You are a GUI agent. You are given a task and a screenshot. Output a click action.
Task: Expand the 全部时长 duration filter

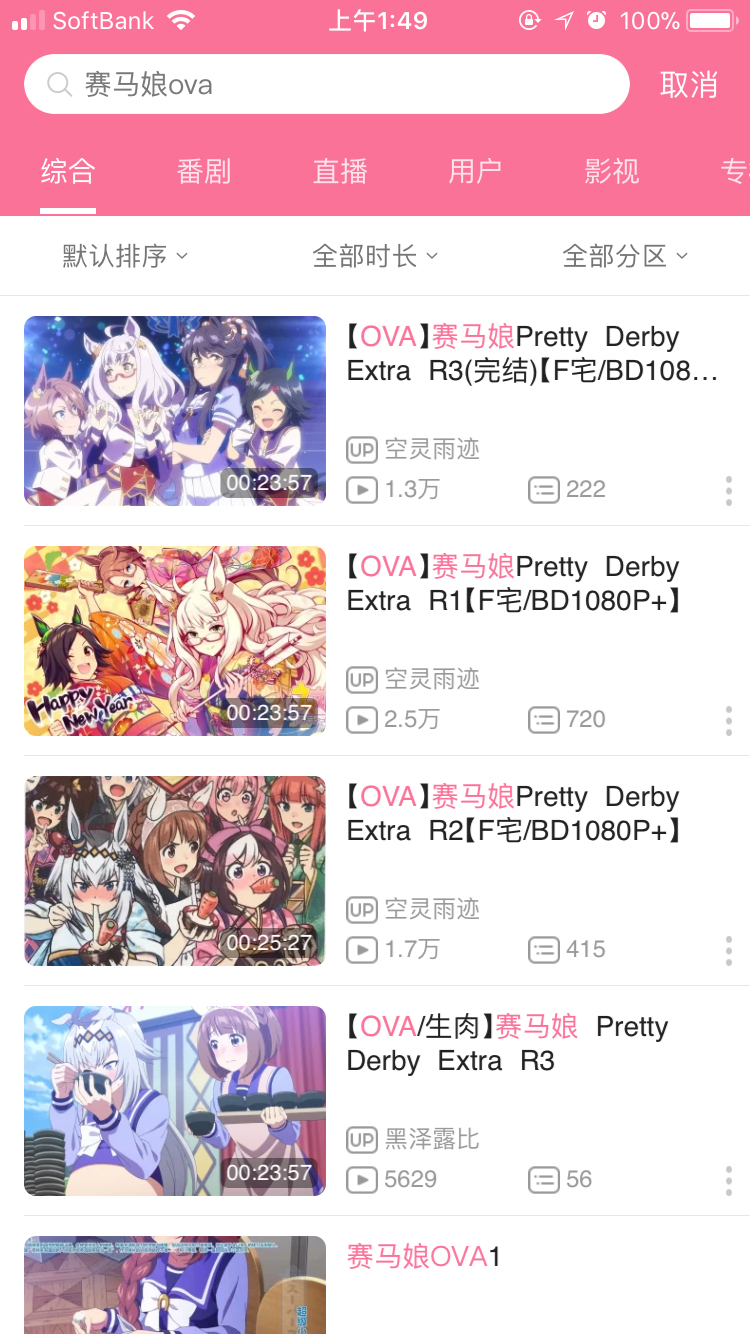(x=375, y=256)
